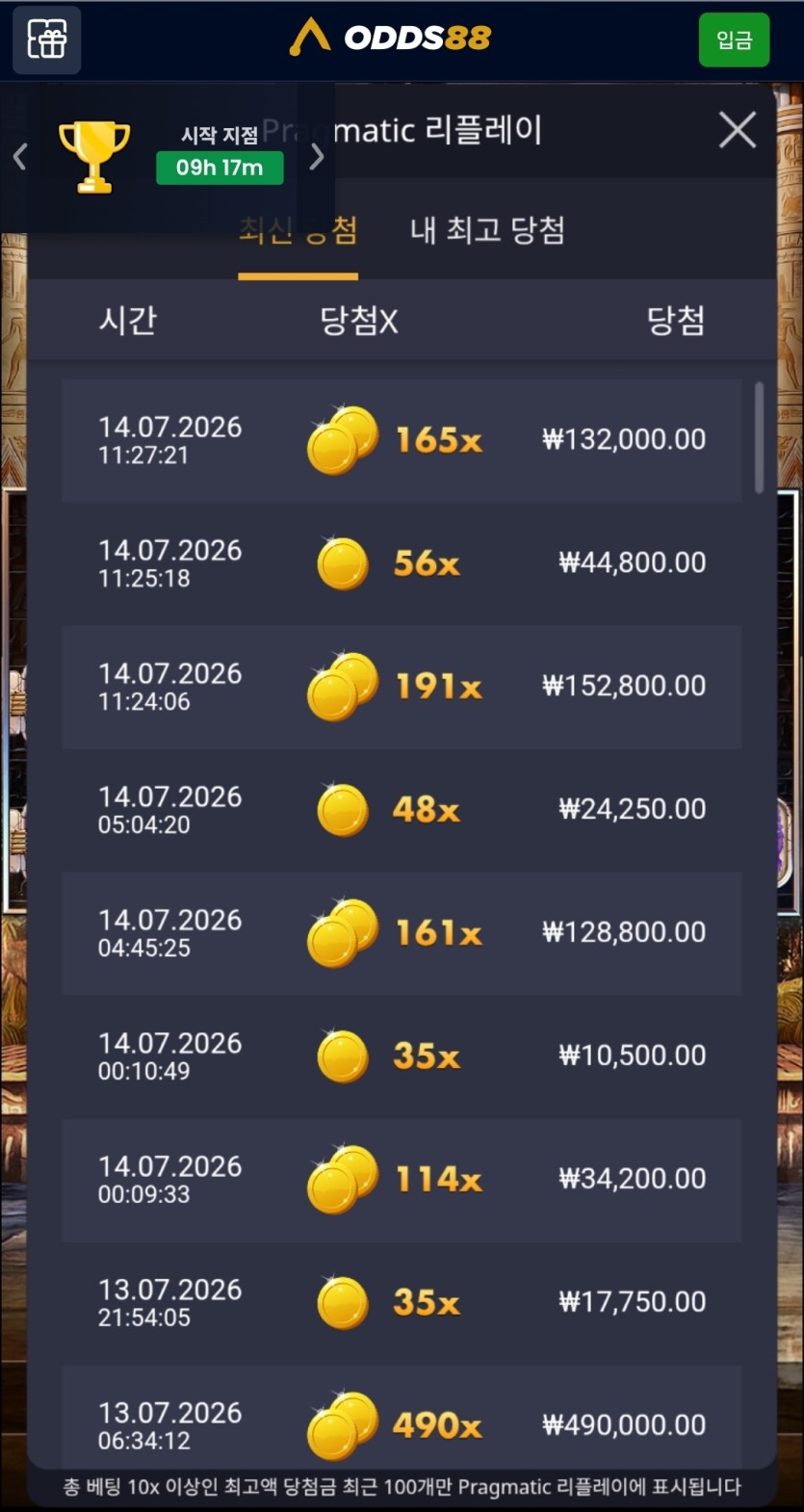The image size is (804, 1512).
Task: Switch to the 최신 당첨 tab
Action: [298, 231]
